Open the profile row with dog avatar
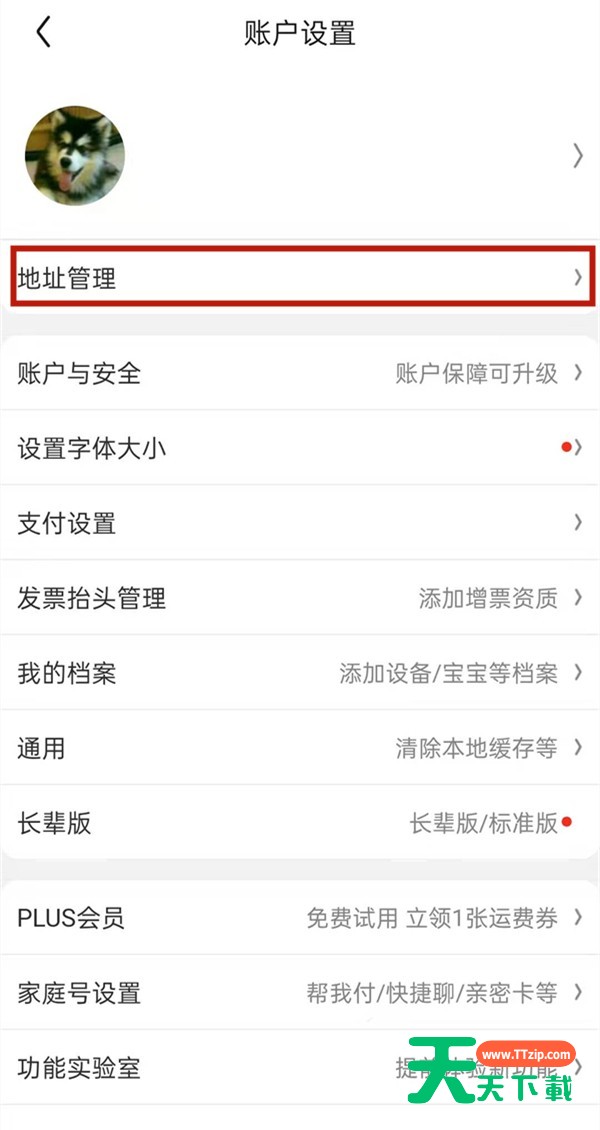Image resolution: width=600 pixels, height=1130 pixels. point(300,156)
